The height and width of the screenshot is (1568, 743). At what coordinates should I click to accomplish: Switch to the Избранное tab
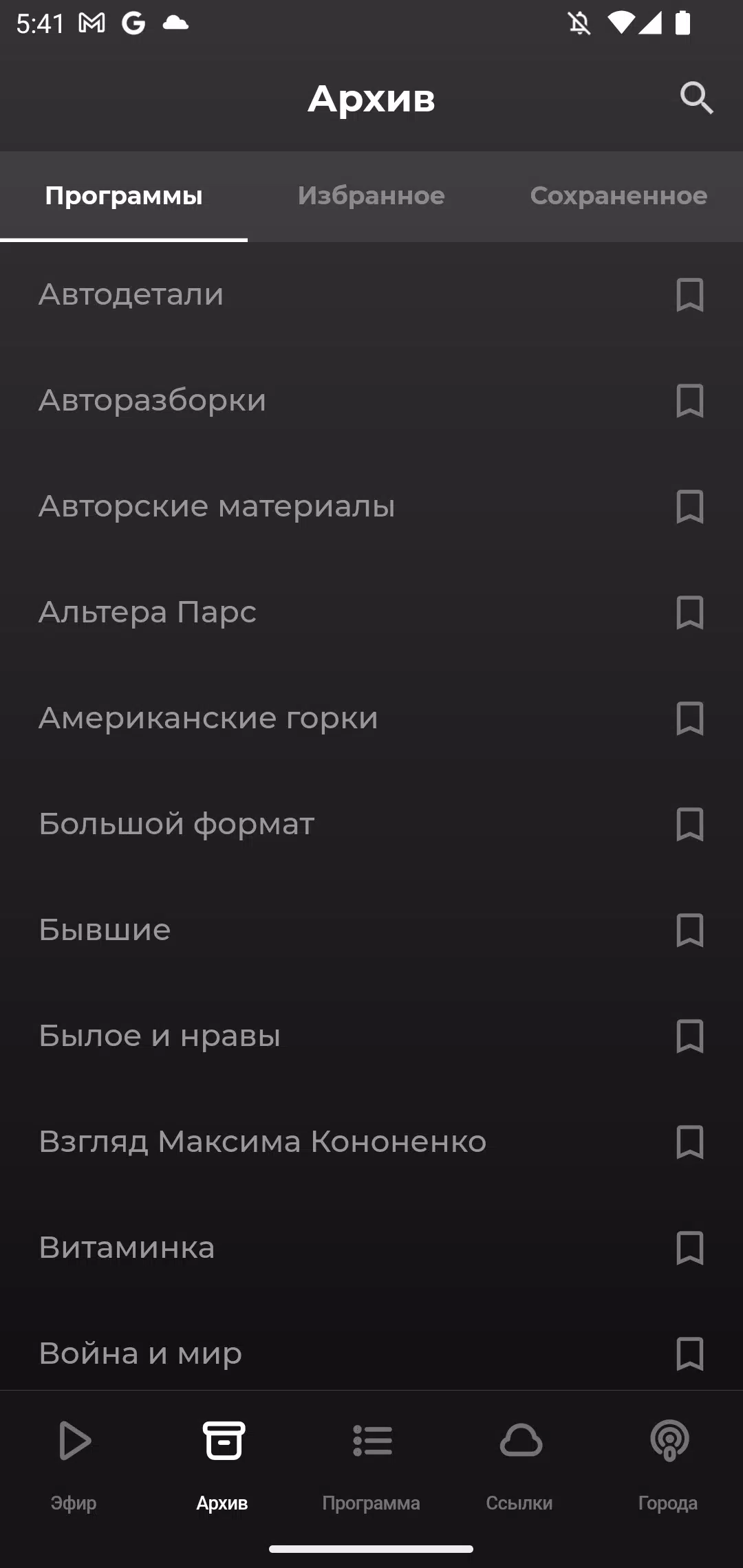[371, 196]
